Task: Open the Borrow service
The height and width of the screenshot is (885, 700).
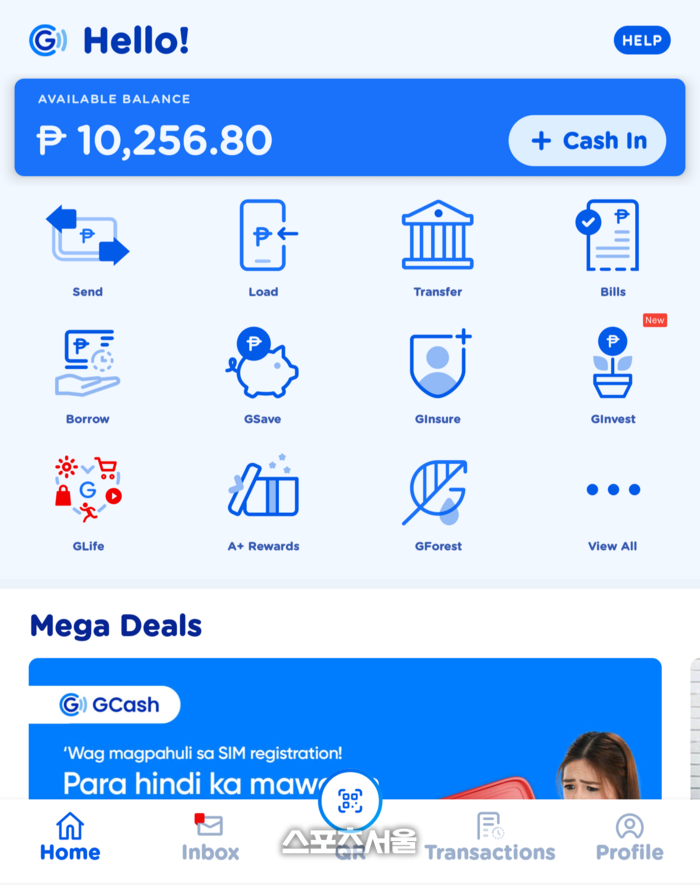Action: 87,374
